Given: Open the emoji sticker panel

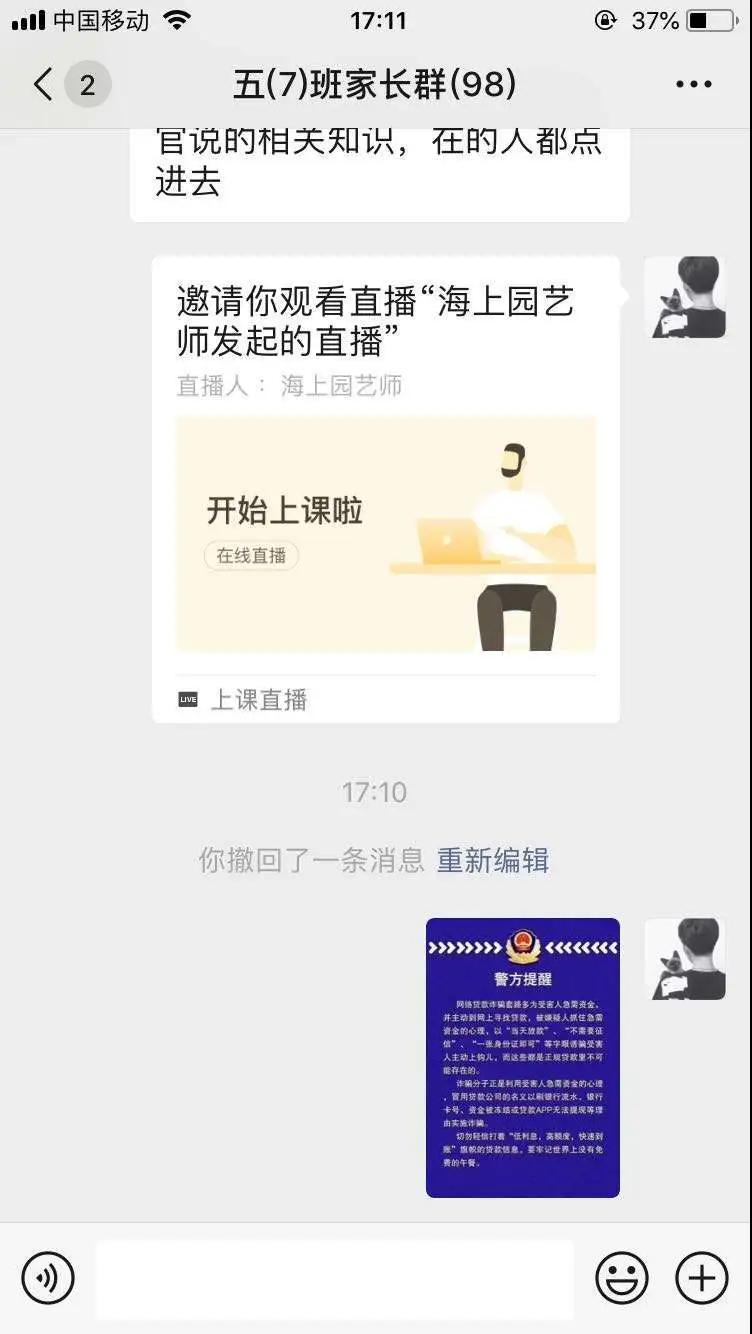Looking at the screenshot, I should tap(622, 1278).
